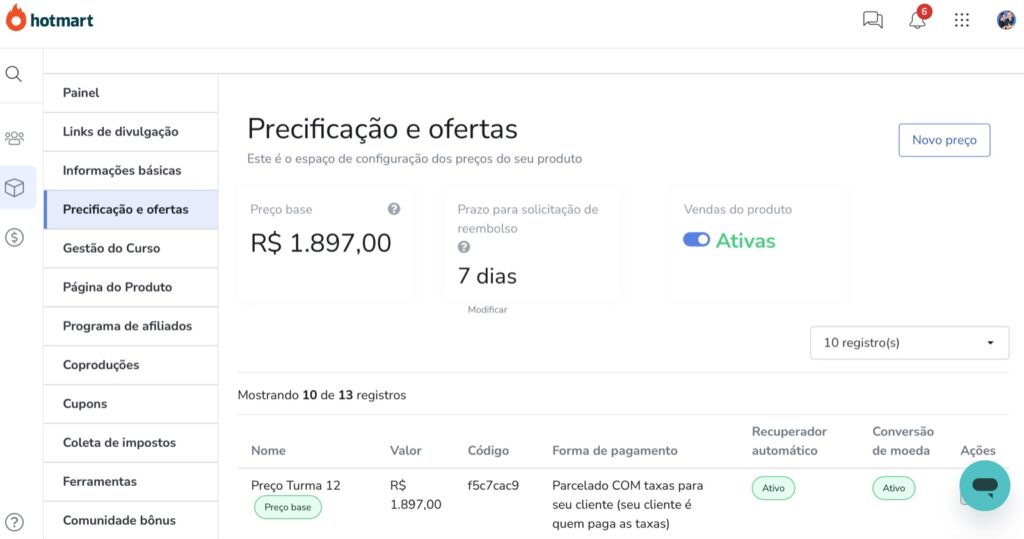This screenshot has height=539, width=1024.
Task: Open the dollar sales icon in sidebar
Action: (x=14, y=238)
